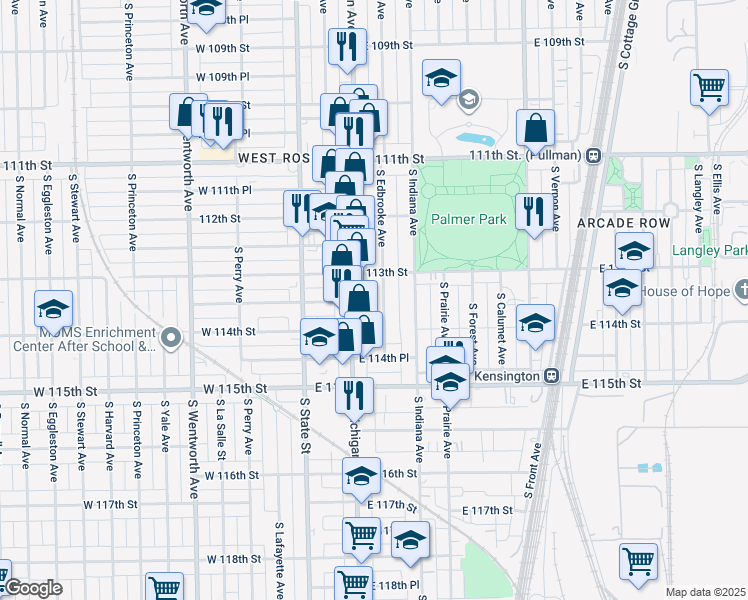Select the school marker next to Kensington label
The width and height of the screenshot is (748, 600).
pyautogui.click(x=450, y=384)
